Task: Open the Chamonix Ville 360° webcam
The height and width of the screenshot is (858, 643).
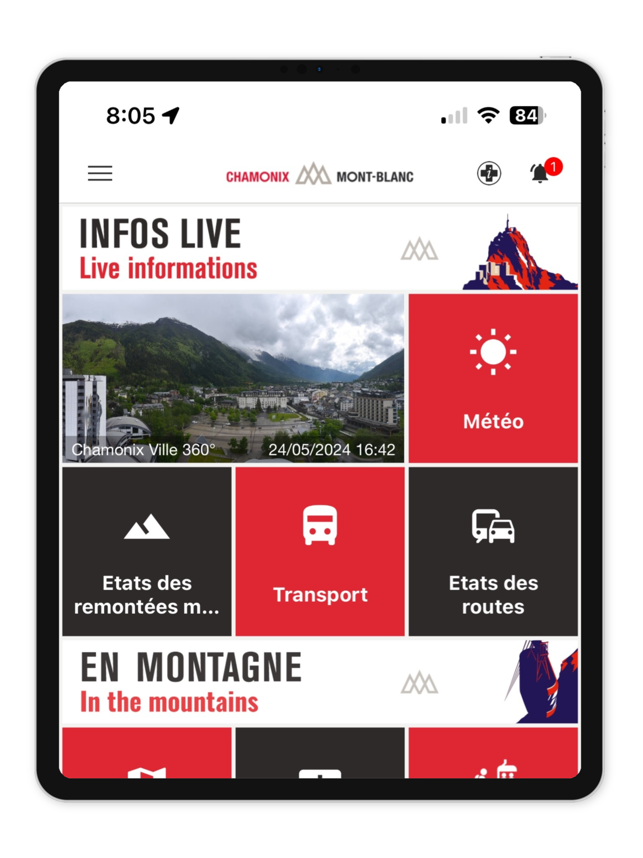Action: click(x=233, y=377)
